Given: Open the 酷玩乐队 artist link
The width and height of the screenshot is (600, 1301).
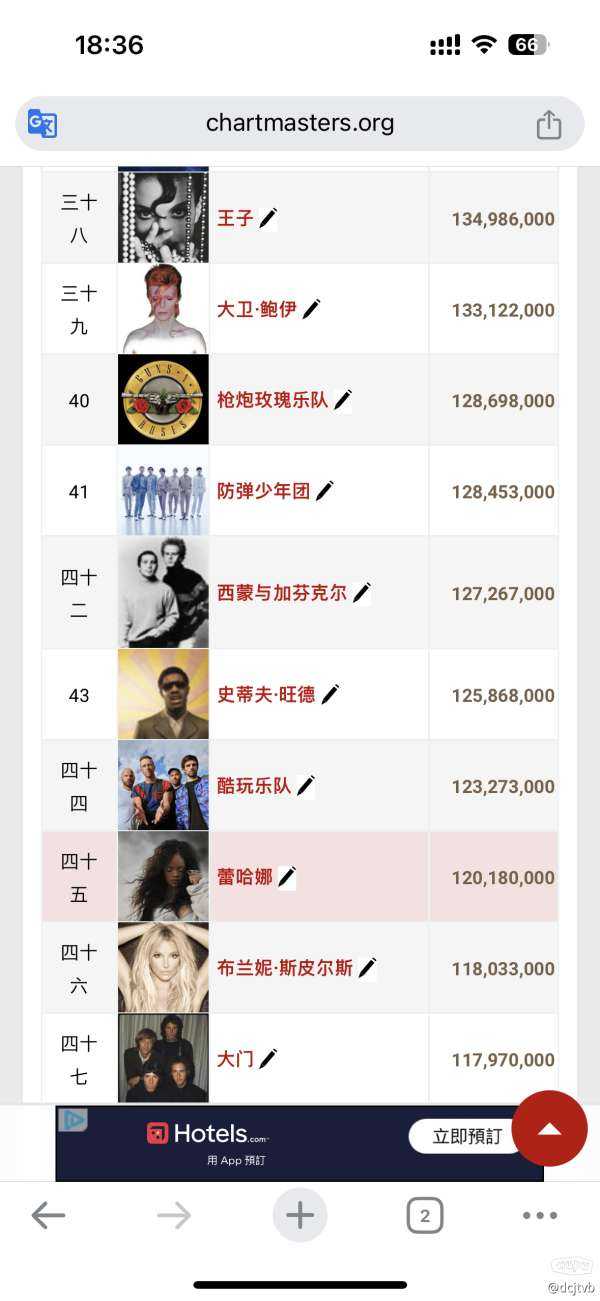Looking at the screenshot, I should tap(254, 786).
